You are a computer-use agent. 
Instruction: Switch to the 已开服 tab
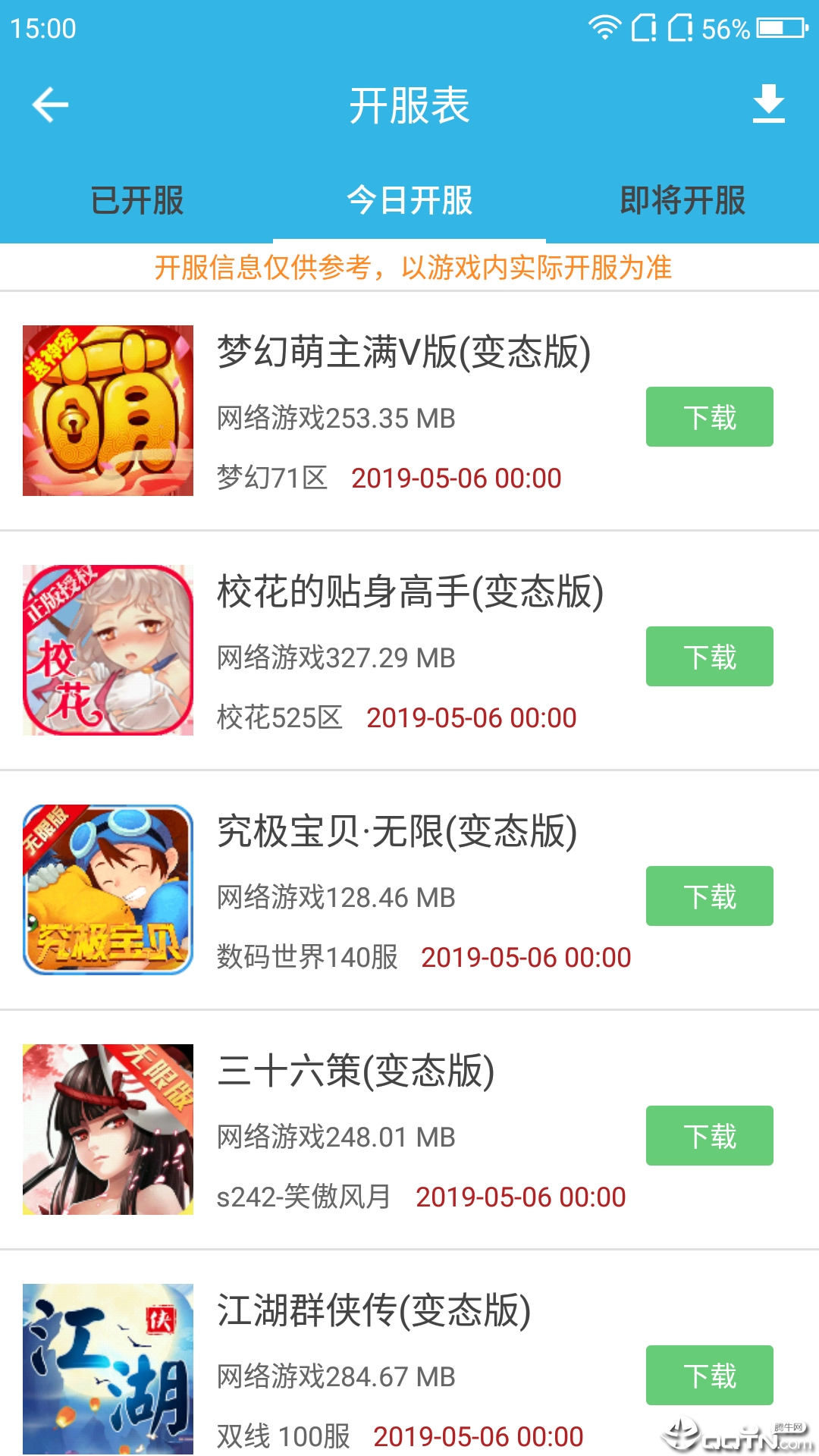(136, 201)
